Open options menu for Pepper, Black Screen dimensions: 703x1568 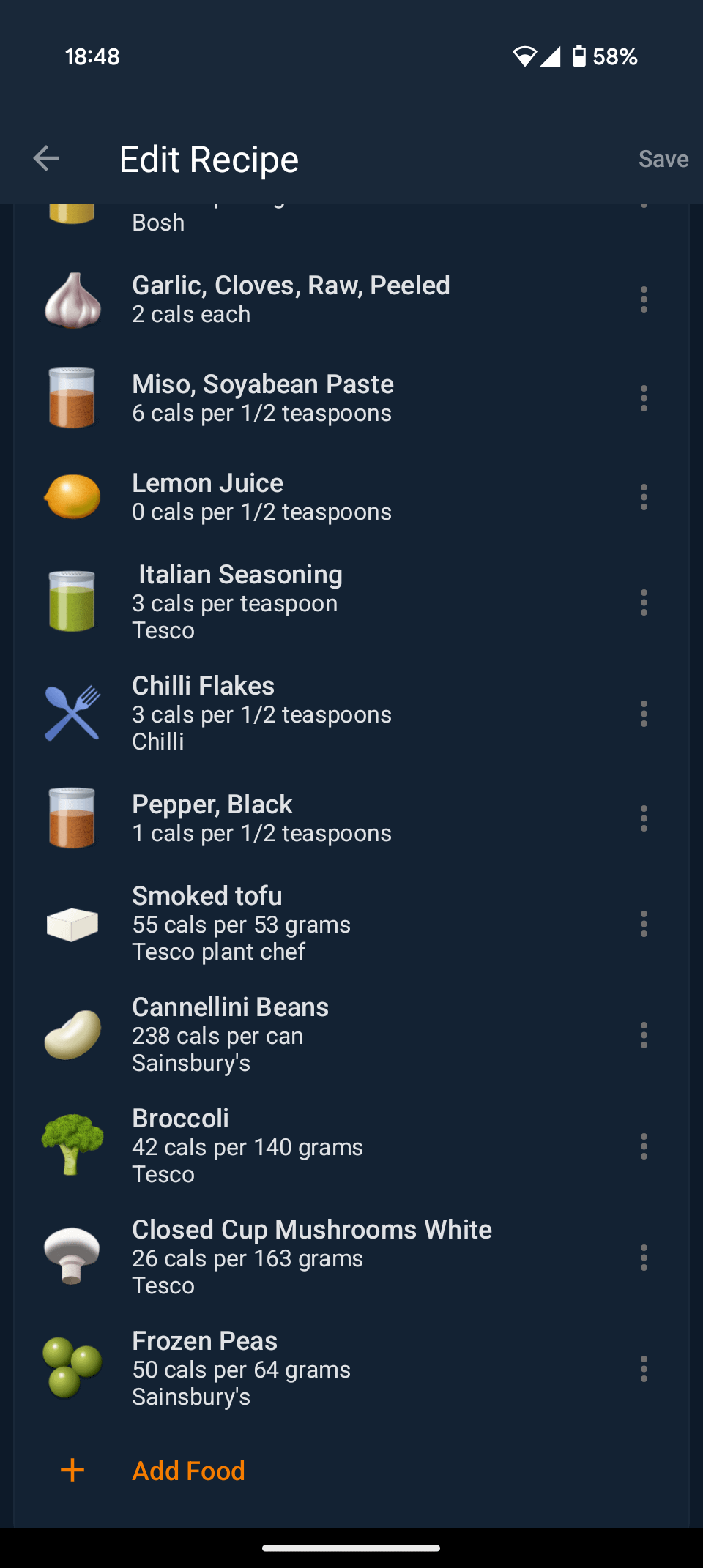point(644,818)
